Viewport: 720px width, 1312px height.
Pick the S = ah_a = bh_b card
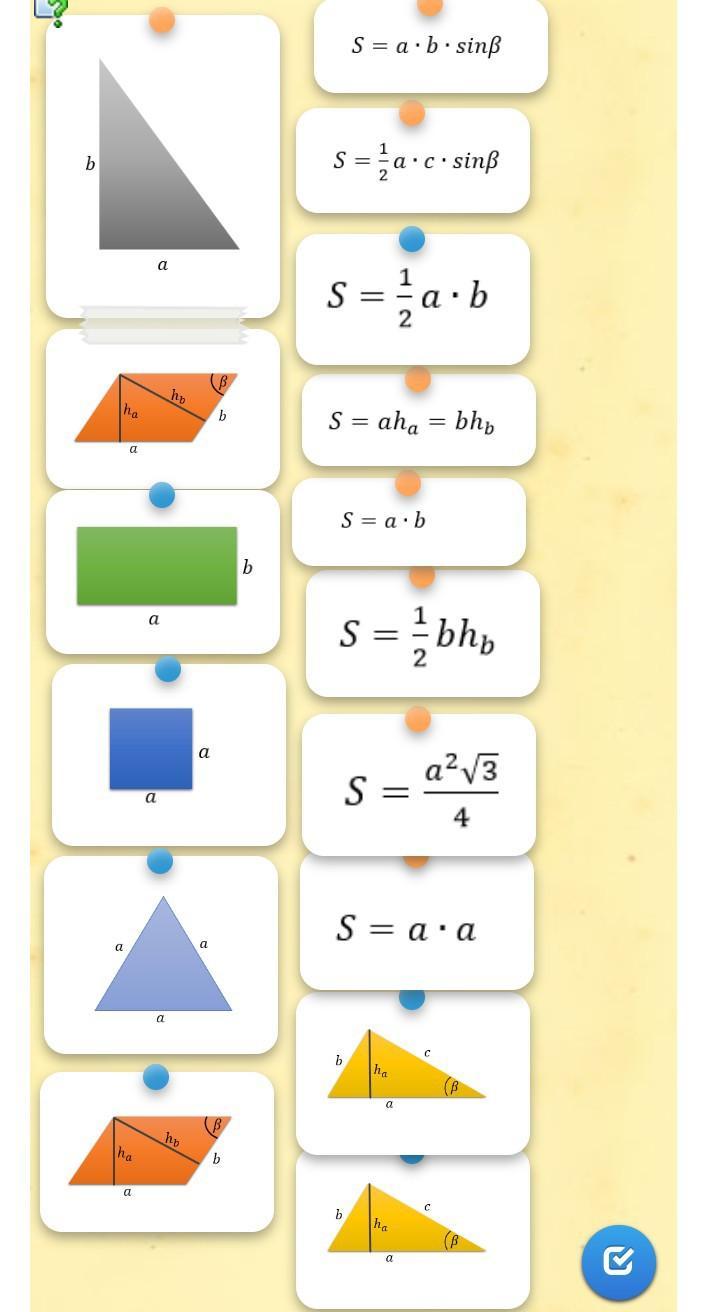tap(418, 422)
